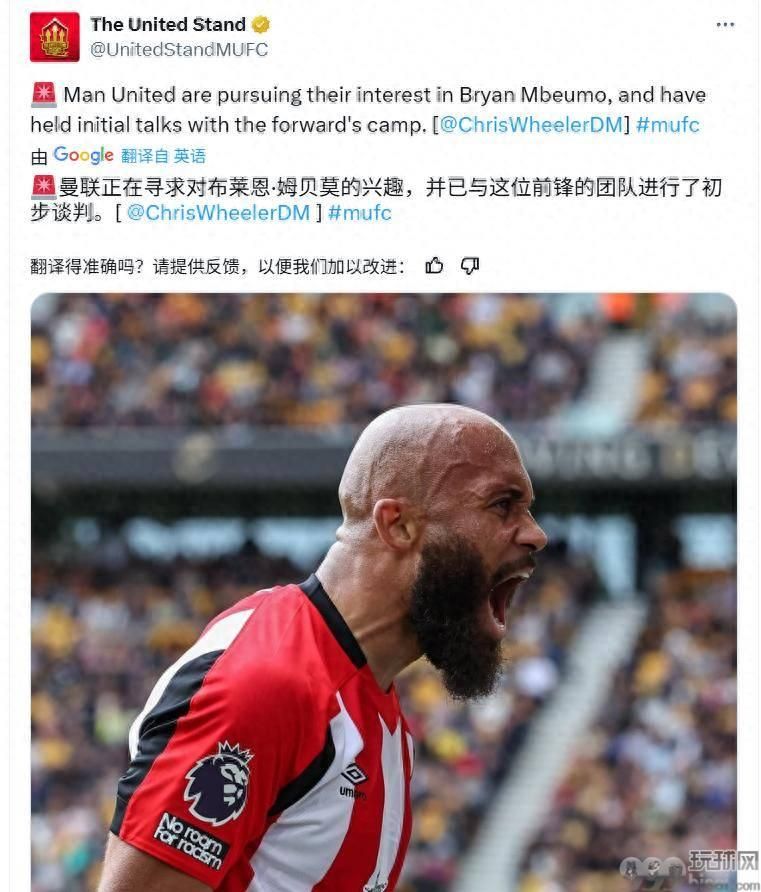This screenshot has width=761, height=892.
Task: Open the #mufc hashtag in the translated text
Action: [x=359, y=213]
